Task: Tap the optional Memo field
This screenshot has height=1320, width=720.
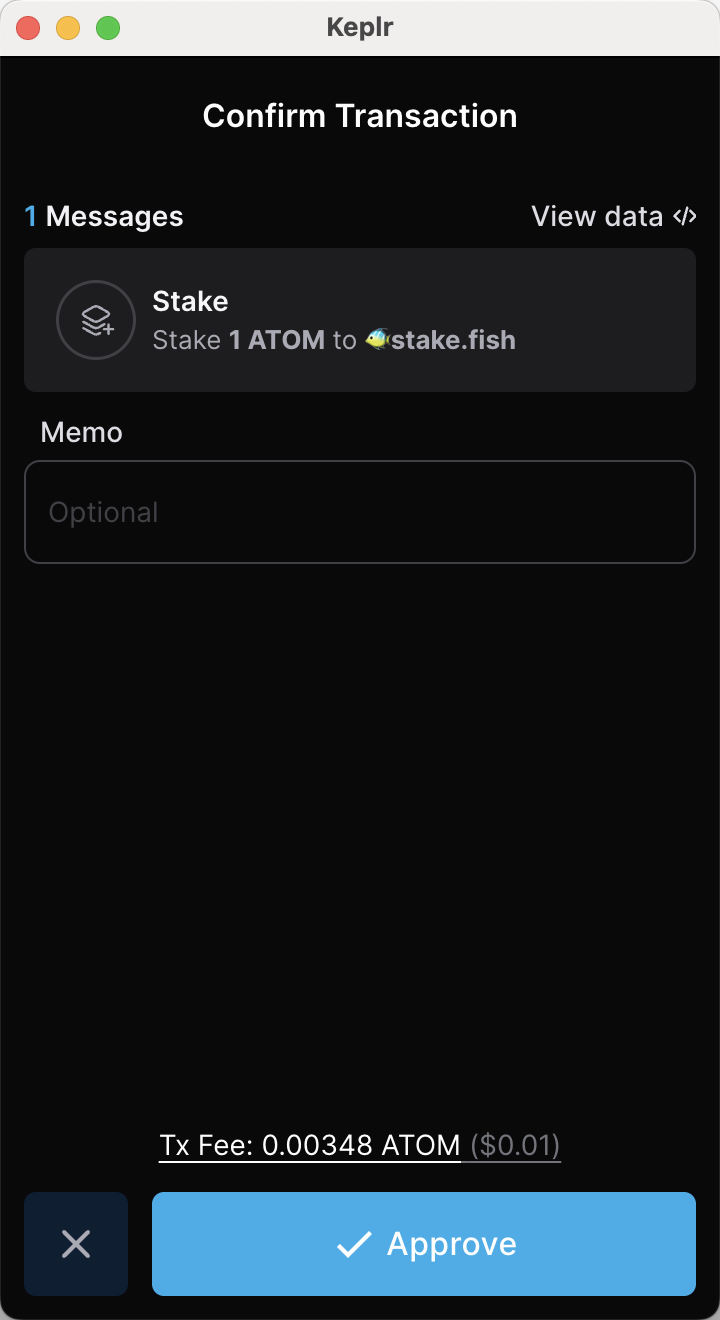Action: [360, 512]
